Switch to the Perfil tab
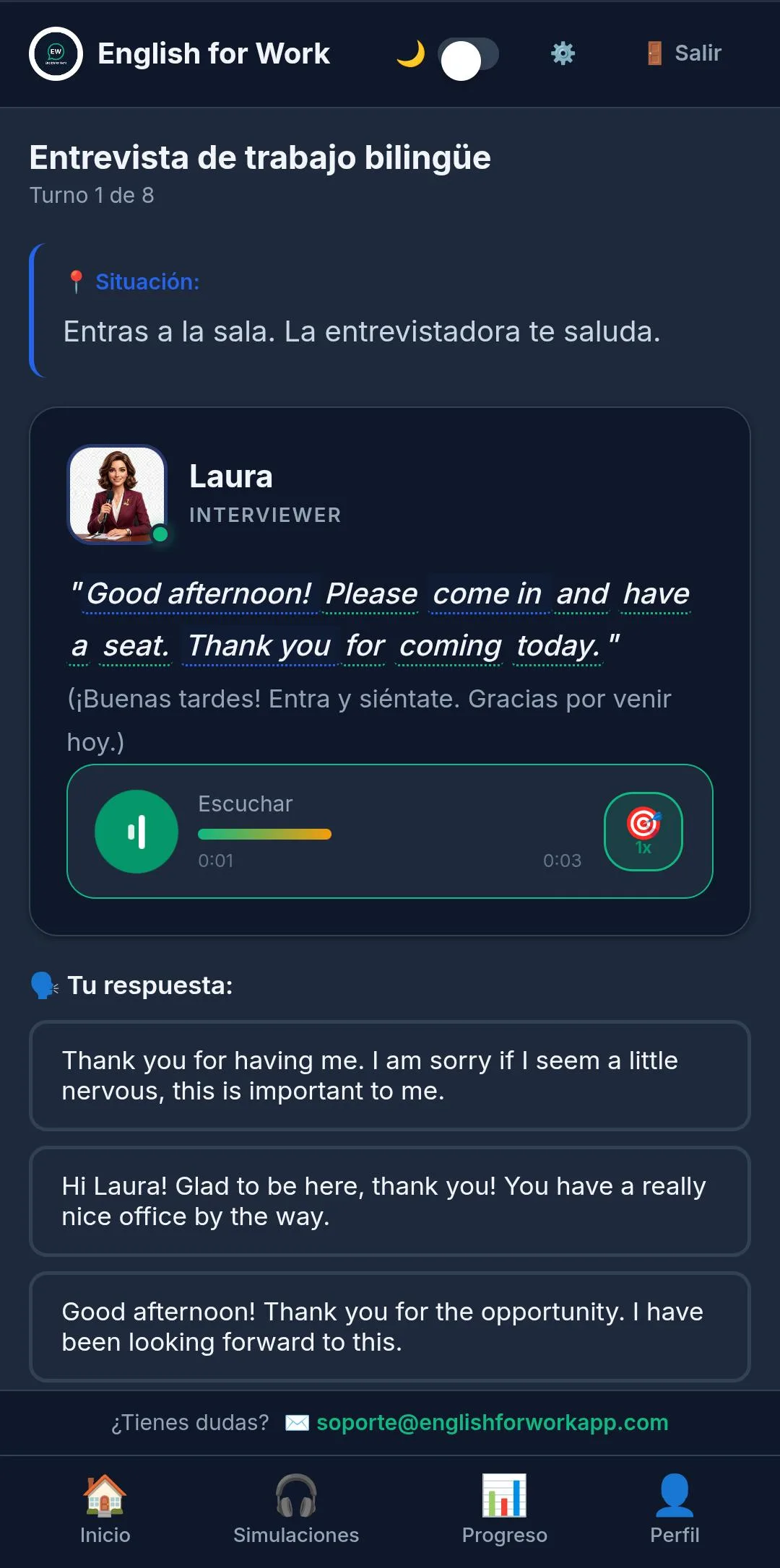Screen dimensions: 780x1568 click(675, 1509)
